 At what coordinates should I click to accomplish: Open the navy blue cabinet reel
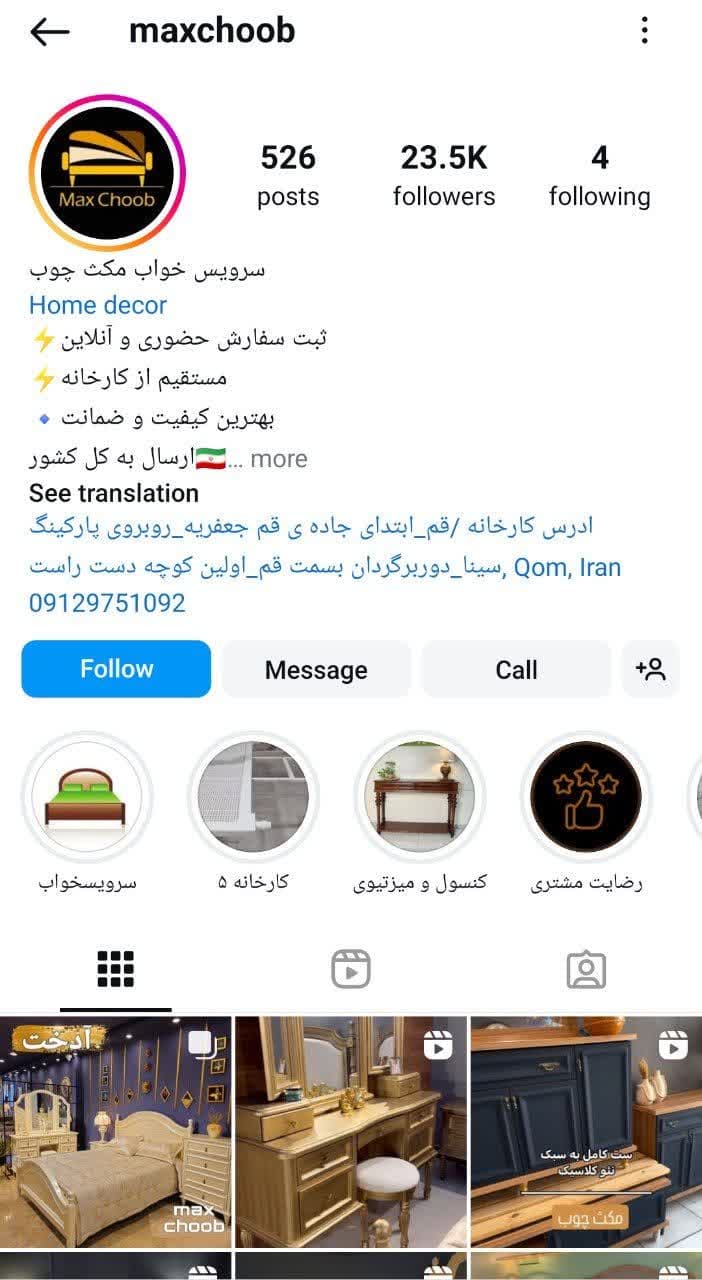pyautogui.click(x=586, y=1130)
